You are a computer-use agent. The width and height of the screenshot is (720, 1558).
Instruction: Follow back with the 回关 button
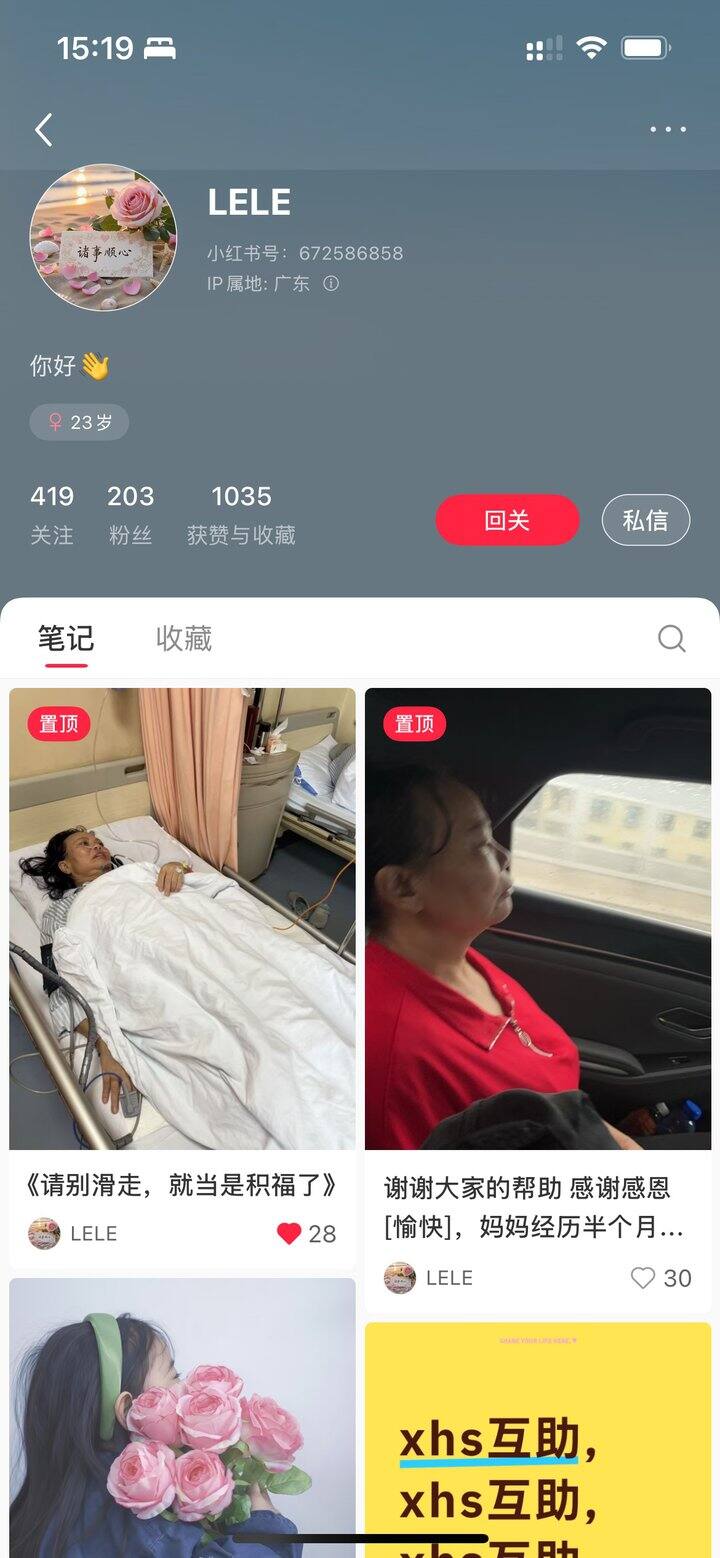pyautogui.click(x=507, y=520)
